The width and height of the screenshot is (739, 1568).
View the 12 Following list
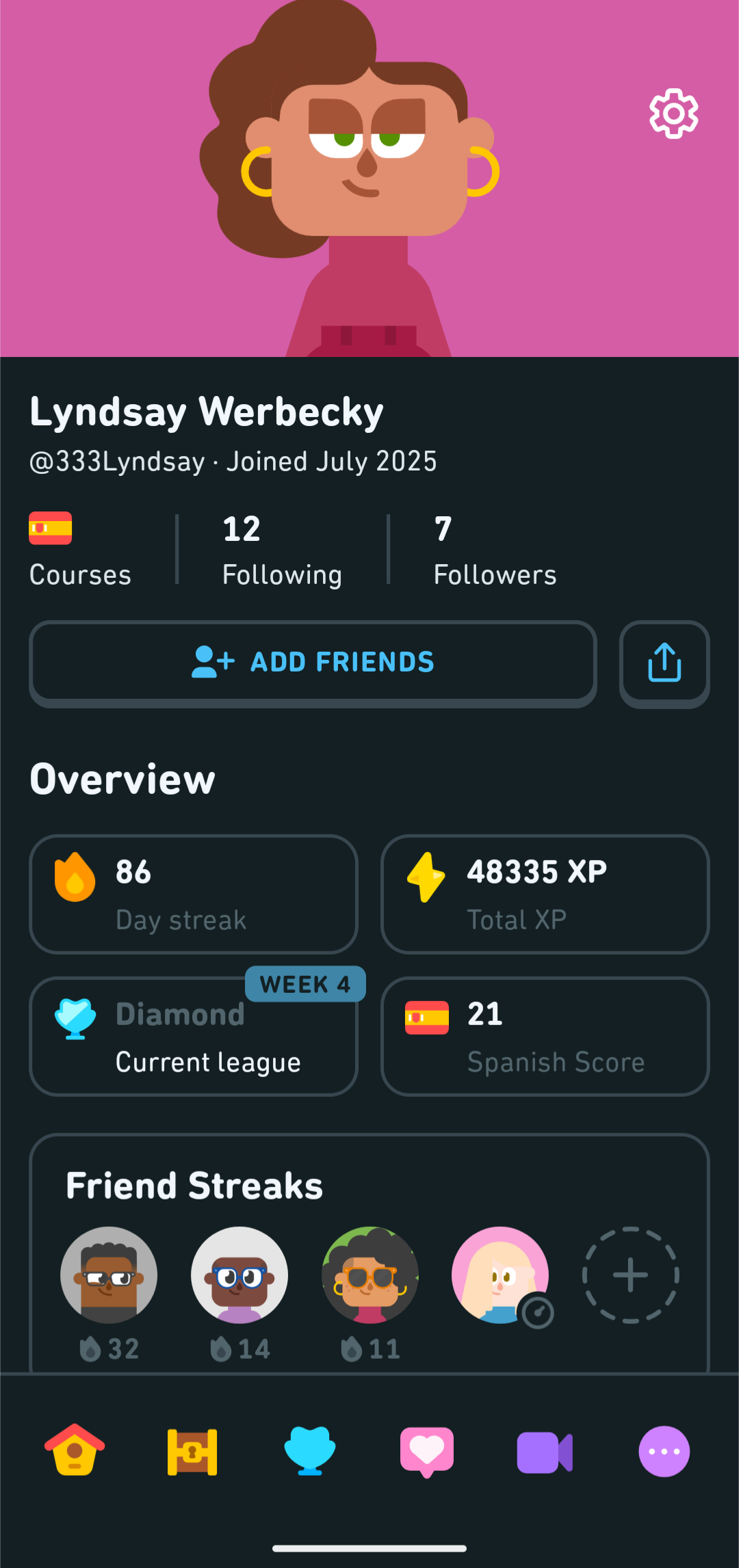pyautogui.click(x=282, y=549)
